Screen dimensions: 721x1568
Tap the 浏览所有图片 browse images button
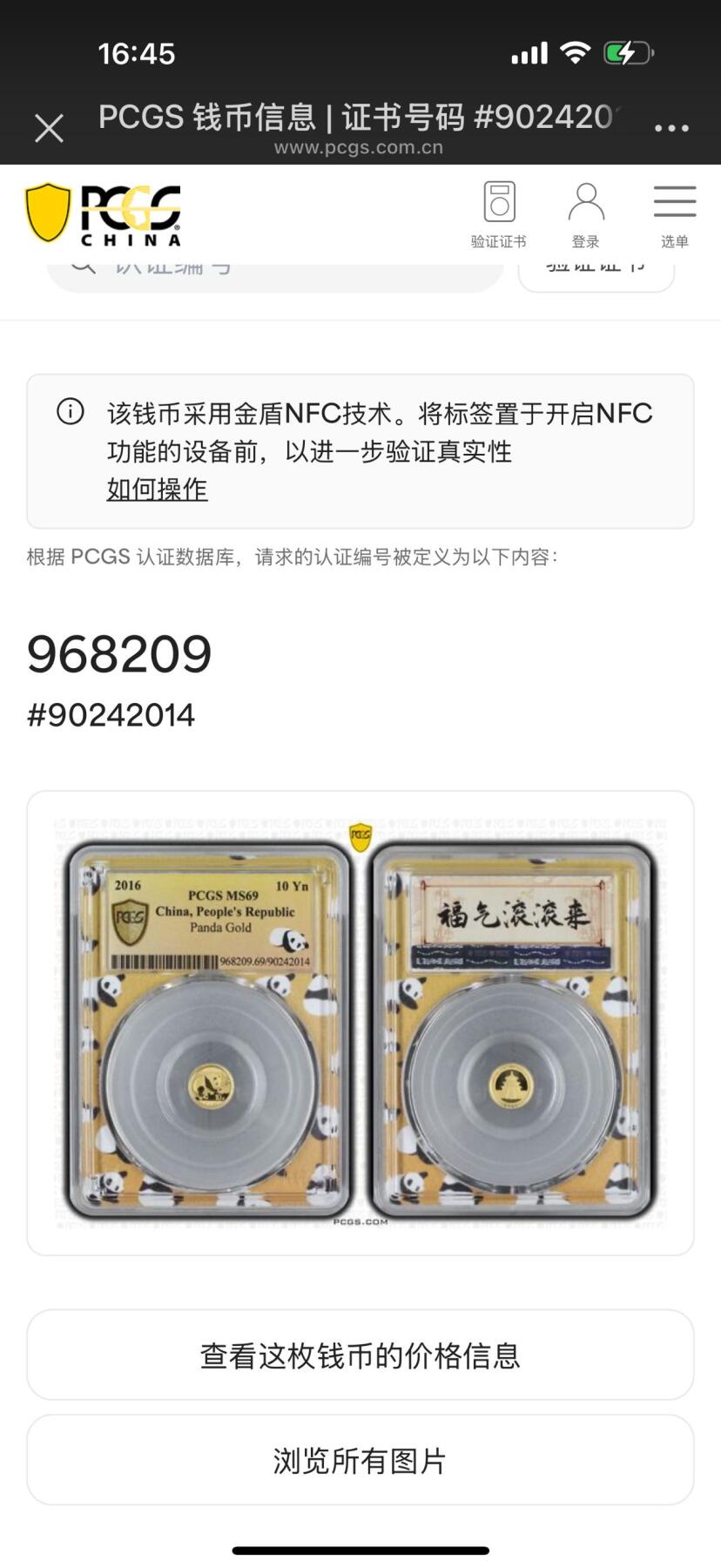[x=360, y=1460]
